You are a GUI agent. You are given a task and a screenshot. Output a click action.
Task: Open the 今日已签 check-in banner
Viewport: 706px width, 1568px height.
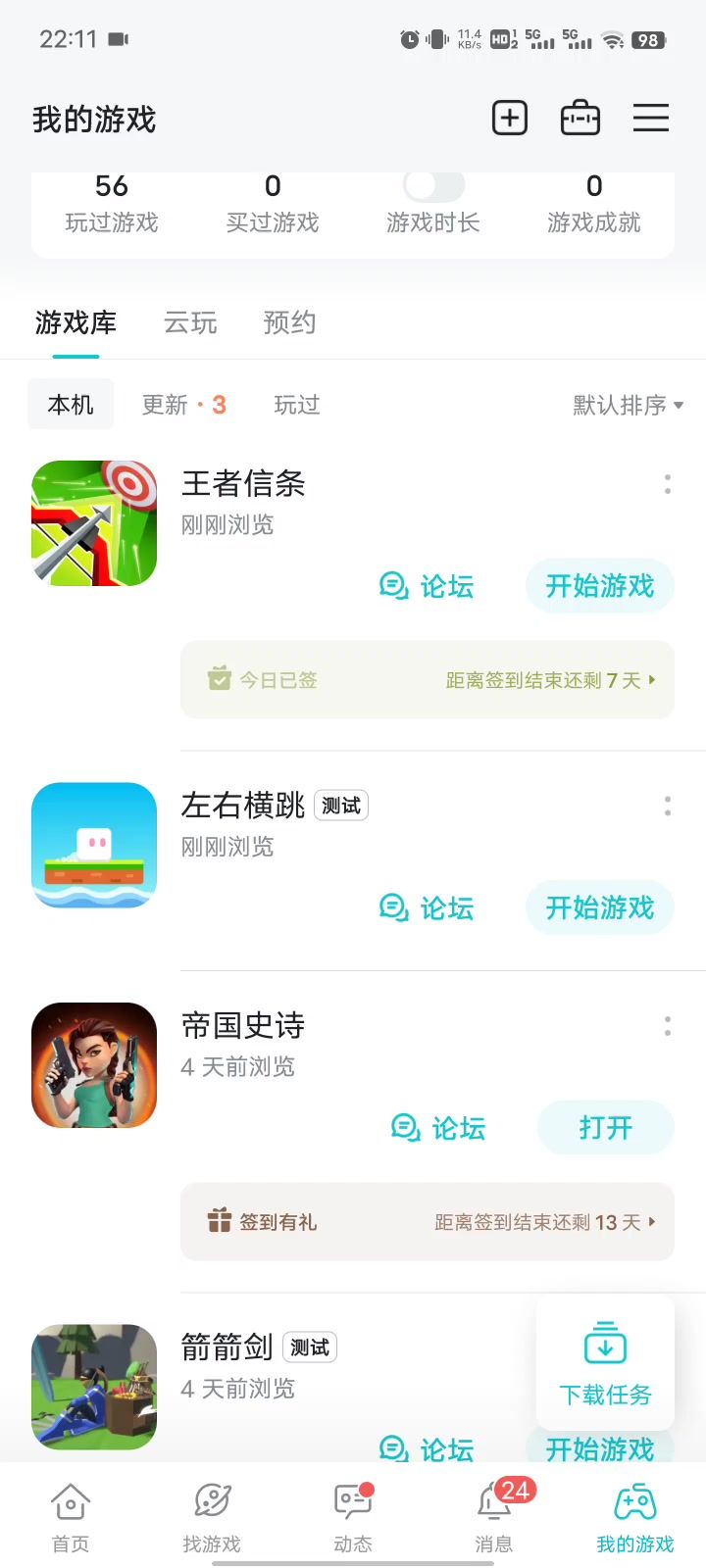pos(427,680)
